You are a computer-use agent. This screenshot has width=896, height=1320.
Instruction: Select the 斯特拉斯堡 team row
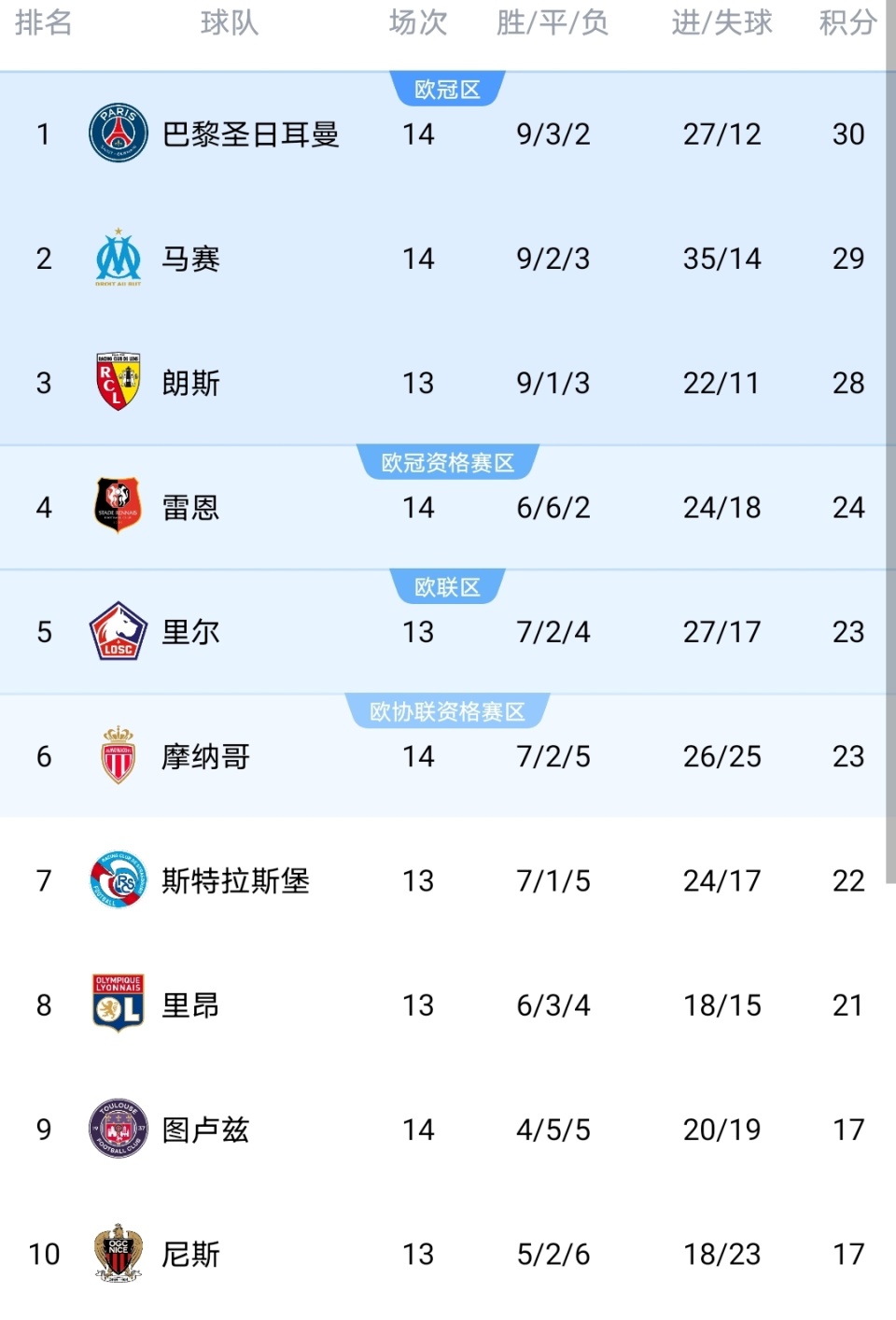(235, 880)
